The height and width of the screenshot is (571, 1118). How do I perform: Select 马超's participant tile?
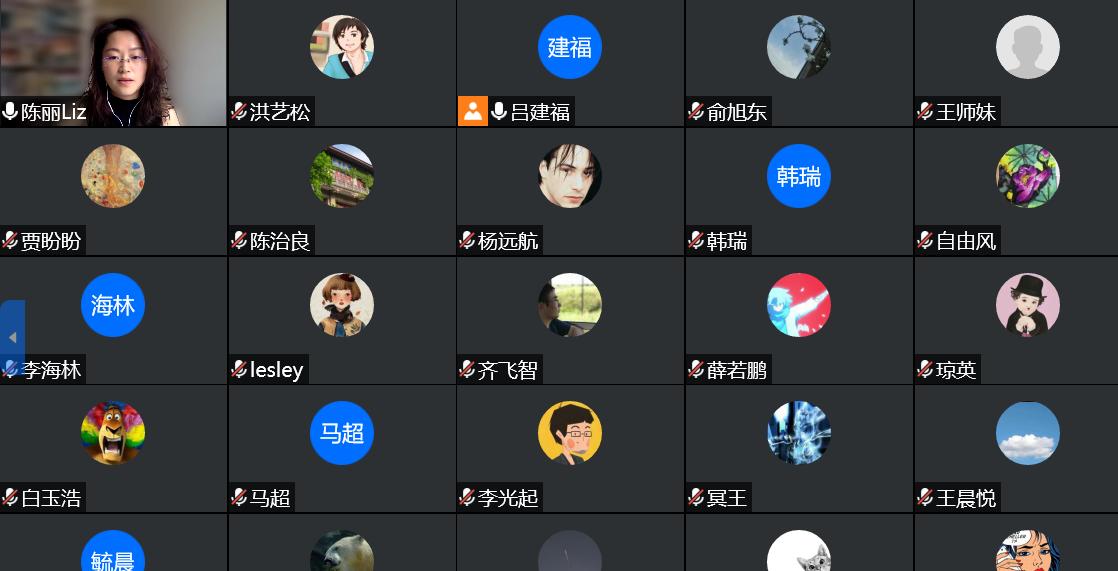pyautogui.click(x=341, y=448)
